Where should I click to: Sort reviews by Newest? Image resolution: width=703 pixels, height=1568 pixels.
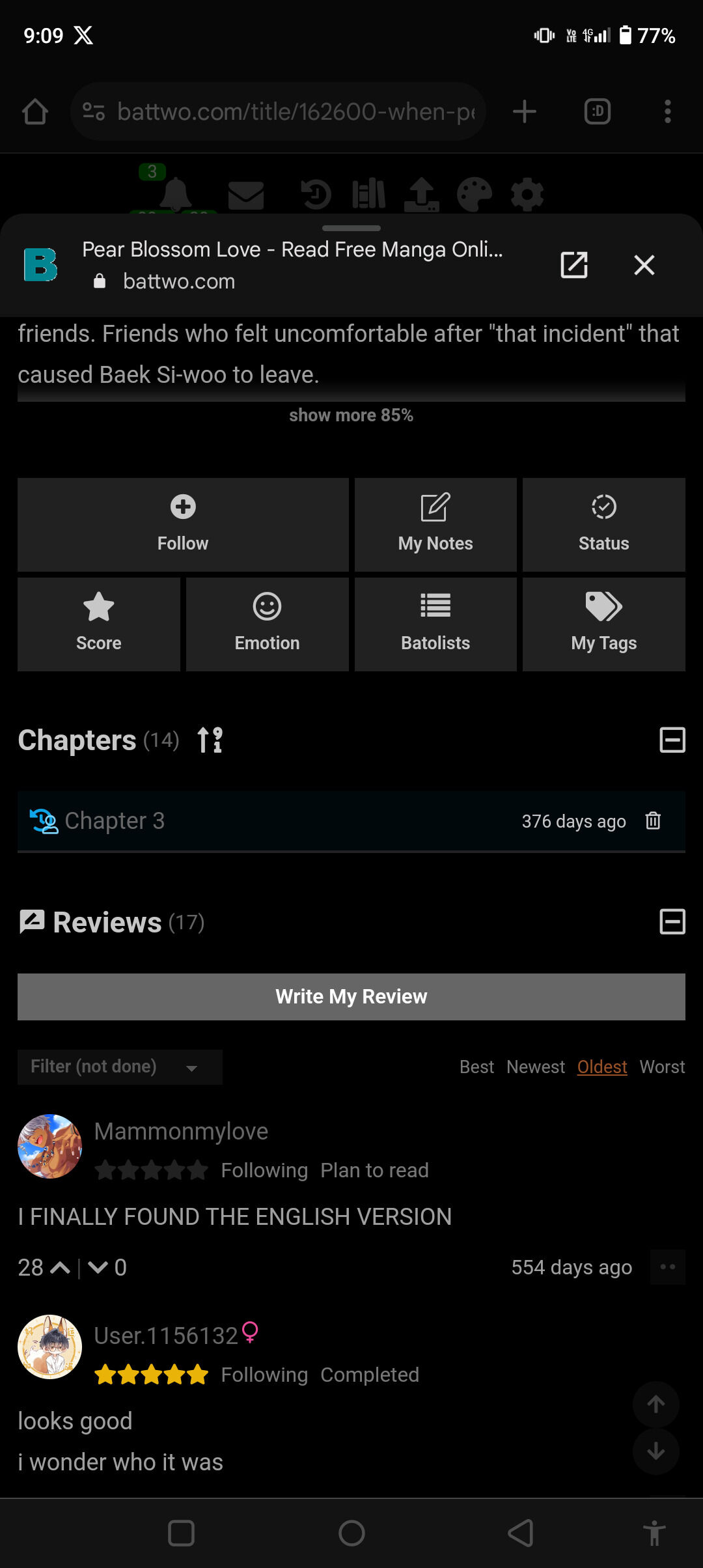pos(535,1067)
